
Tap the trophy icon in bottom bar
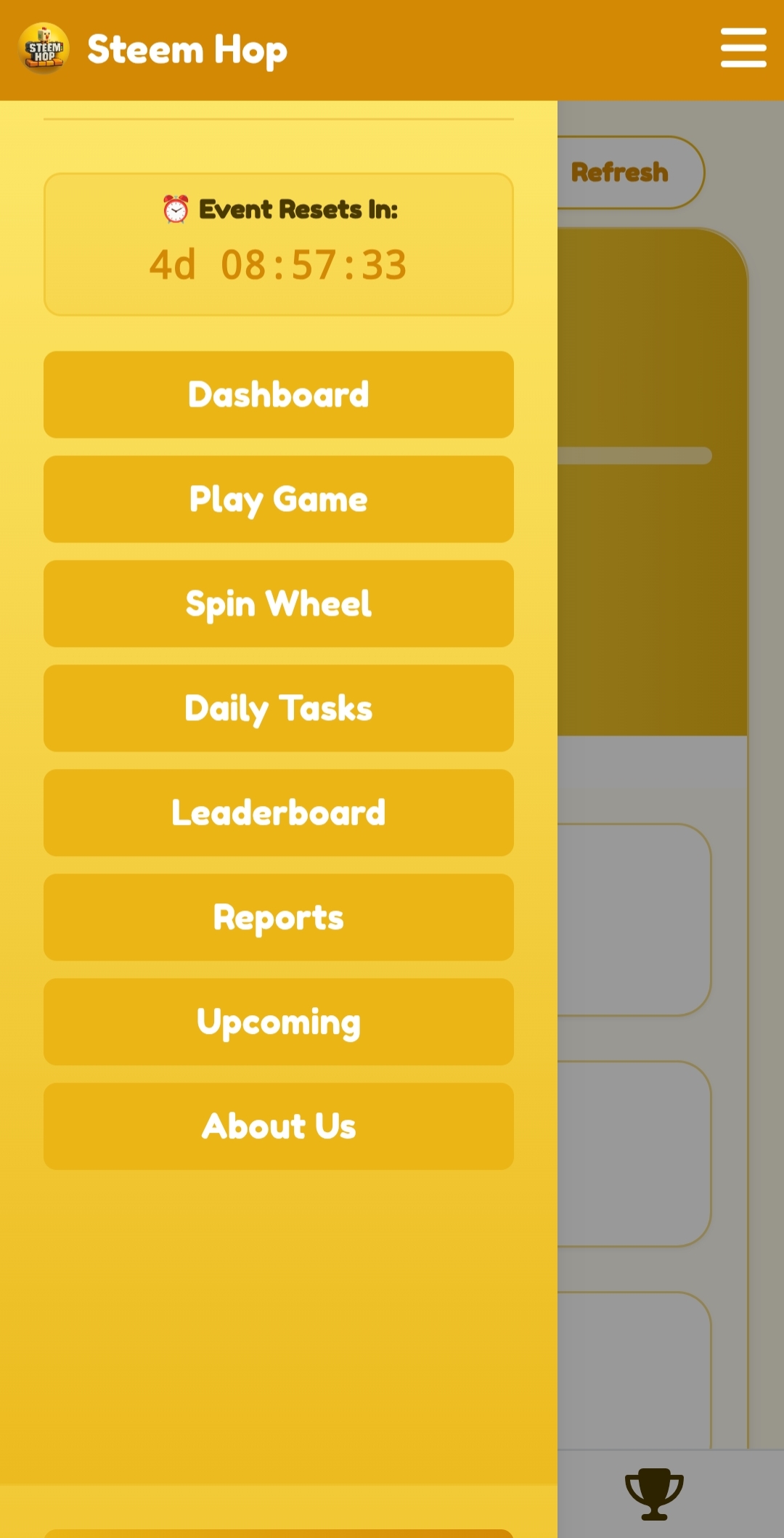(x=654, y=1494)
